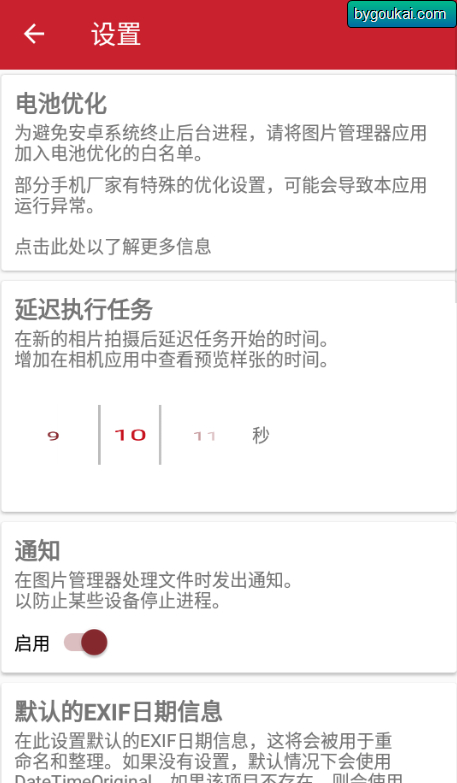
Task: Select 11 seconds in the delay picker
Action: point(204,436)
